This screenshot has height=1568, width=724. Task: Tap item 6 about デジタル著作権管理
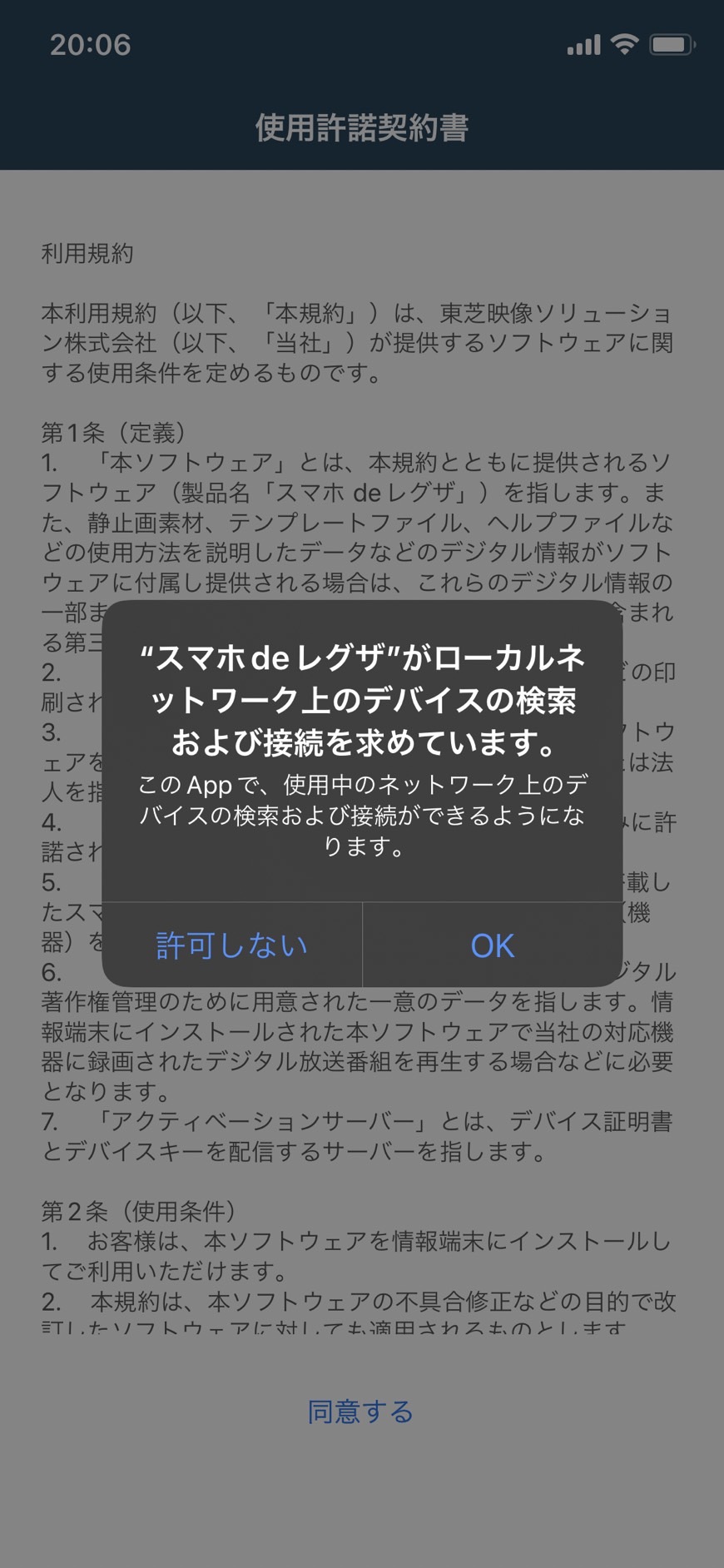pos(358,1032)
